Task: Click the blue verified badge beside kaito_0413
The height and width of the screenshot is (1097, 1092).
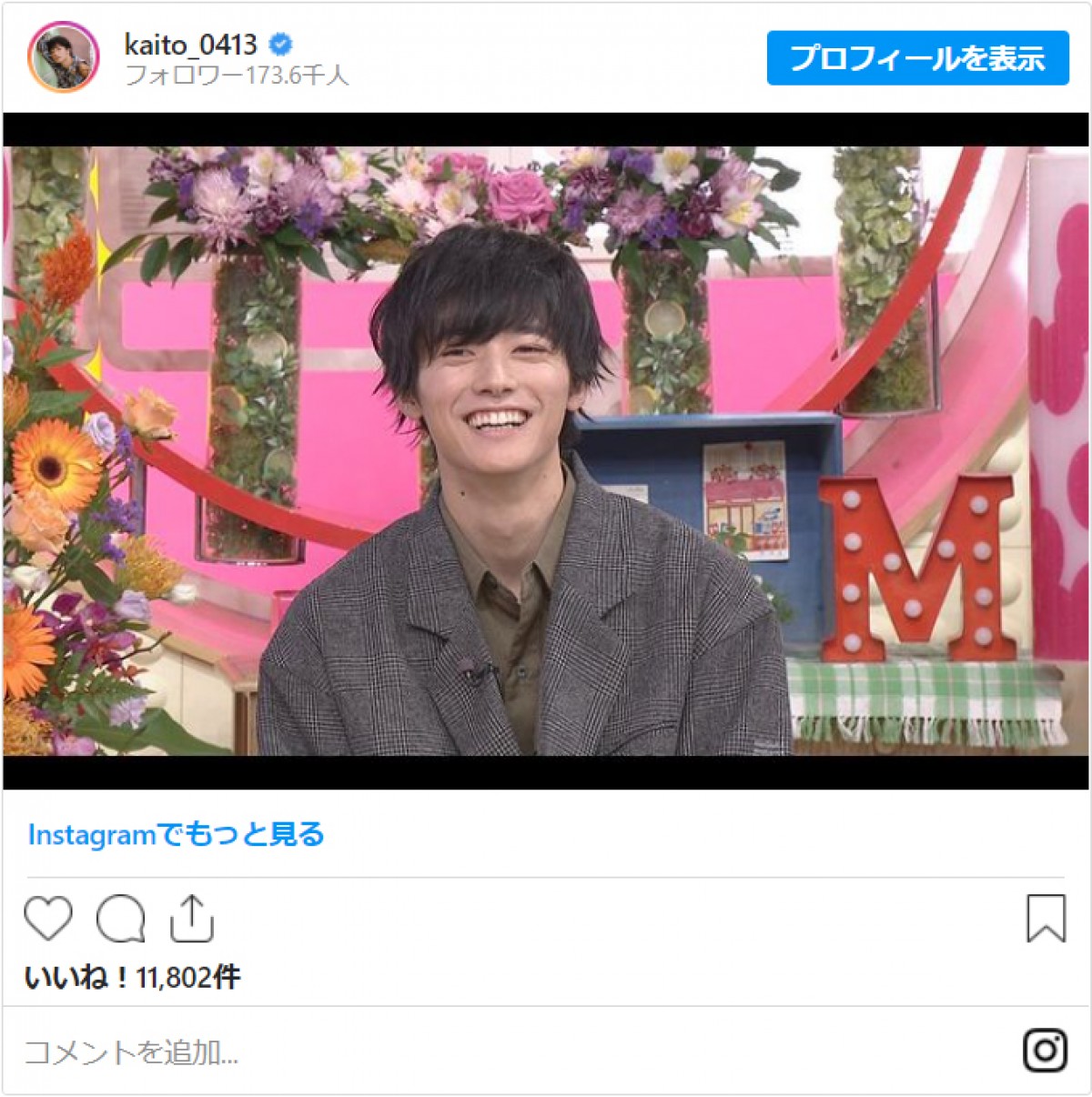Action: [279, 45]
